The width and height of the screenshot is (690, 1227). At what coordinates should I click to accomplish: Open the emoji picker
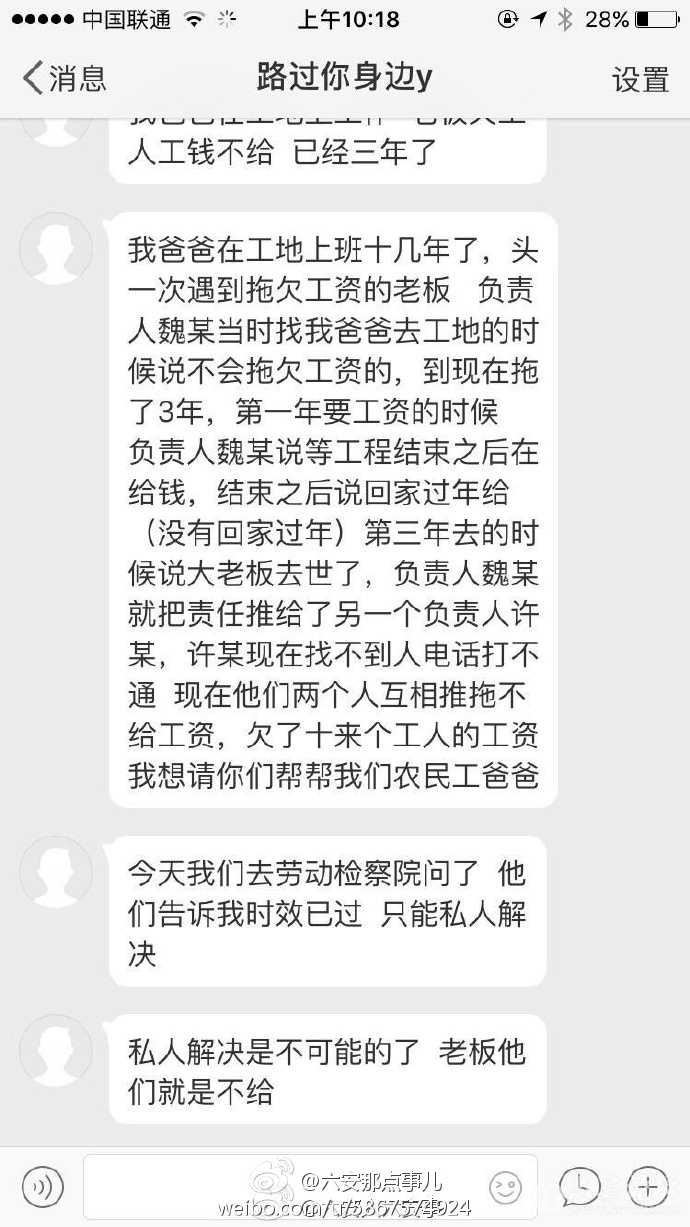(505, 1187)
